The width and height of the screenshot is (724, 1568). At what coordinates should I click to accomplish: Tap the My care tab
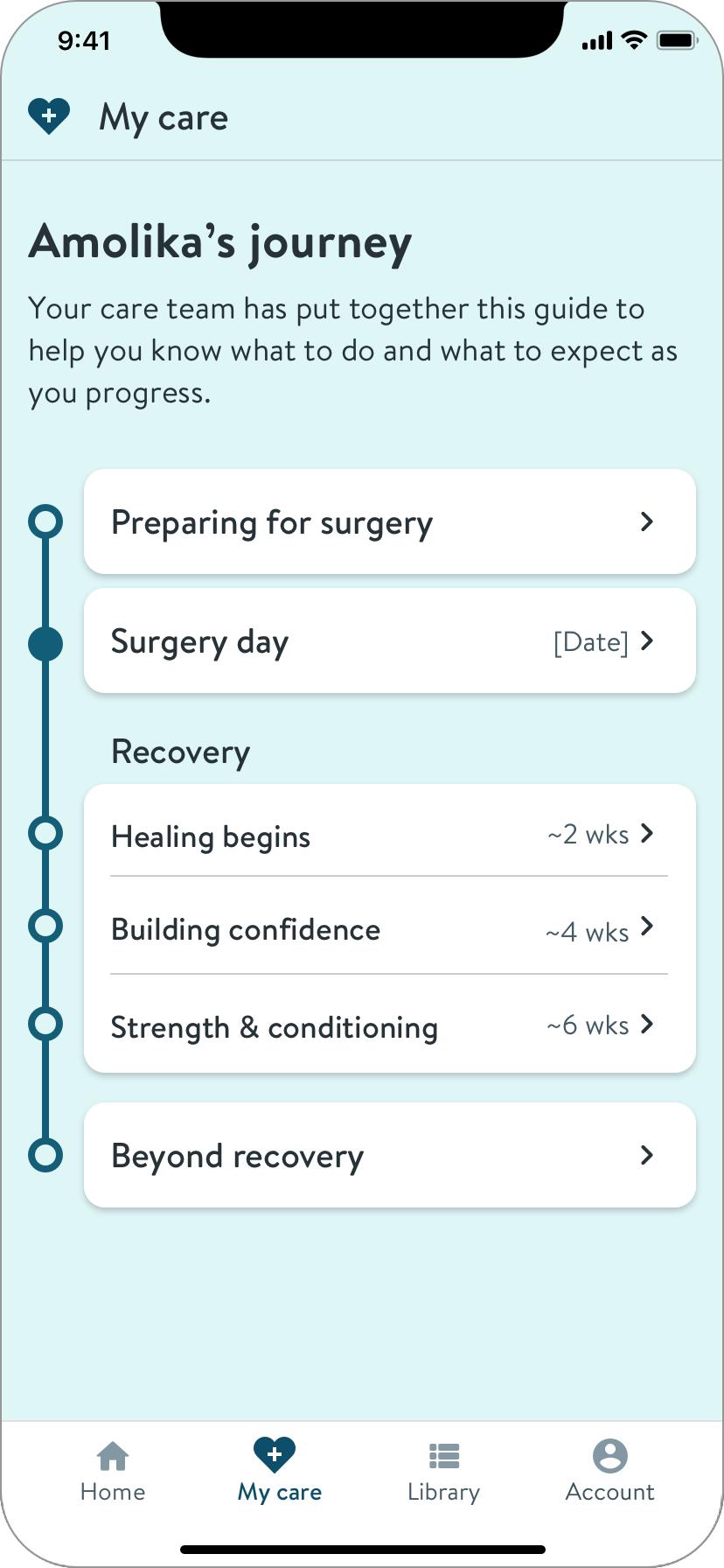(279, 1472)
